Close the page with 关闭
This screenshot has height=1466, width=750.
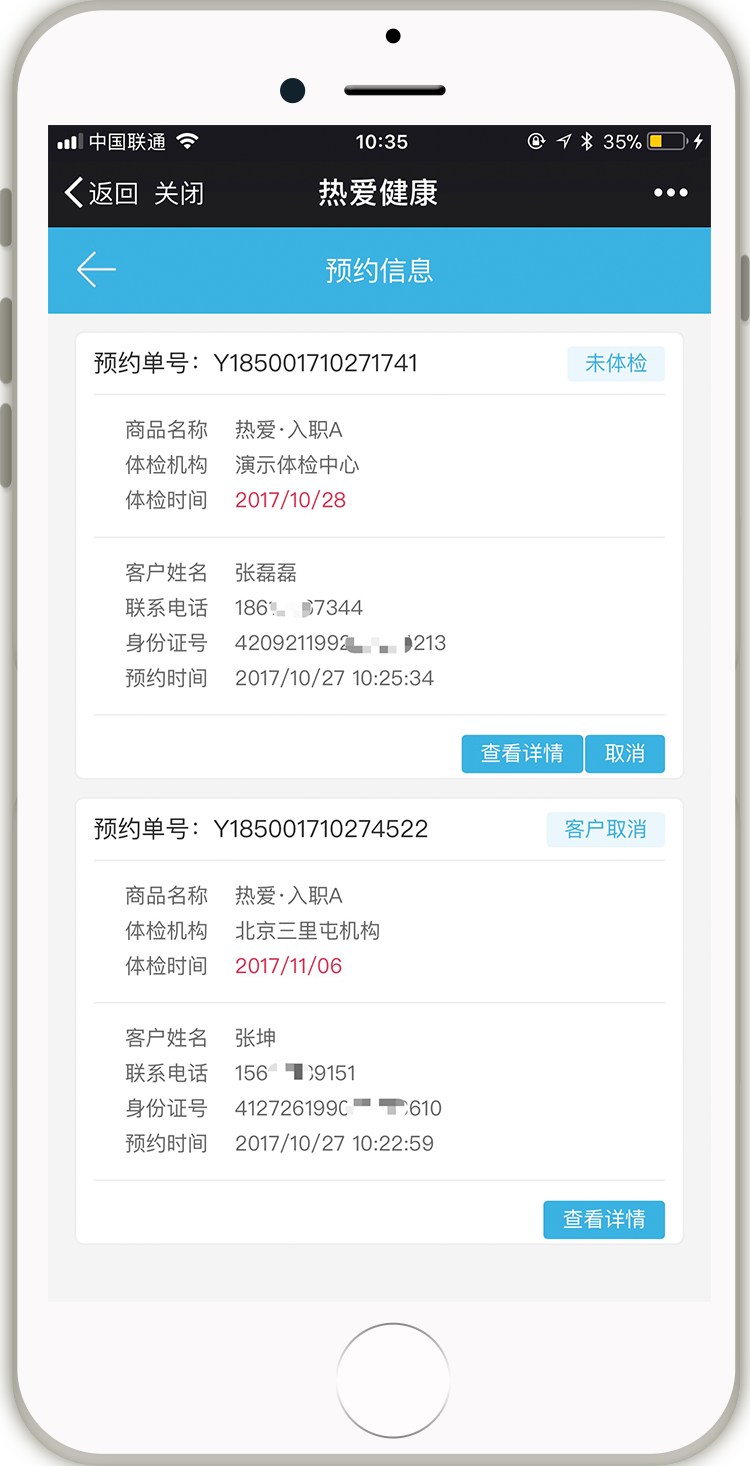[180, 193]
